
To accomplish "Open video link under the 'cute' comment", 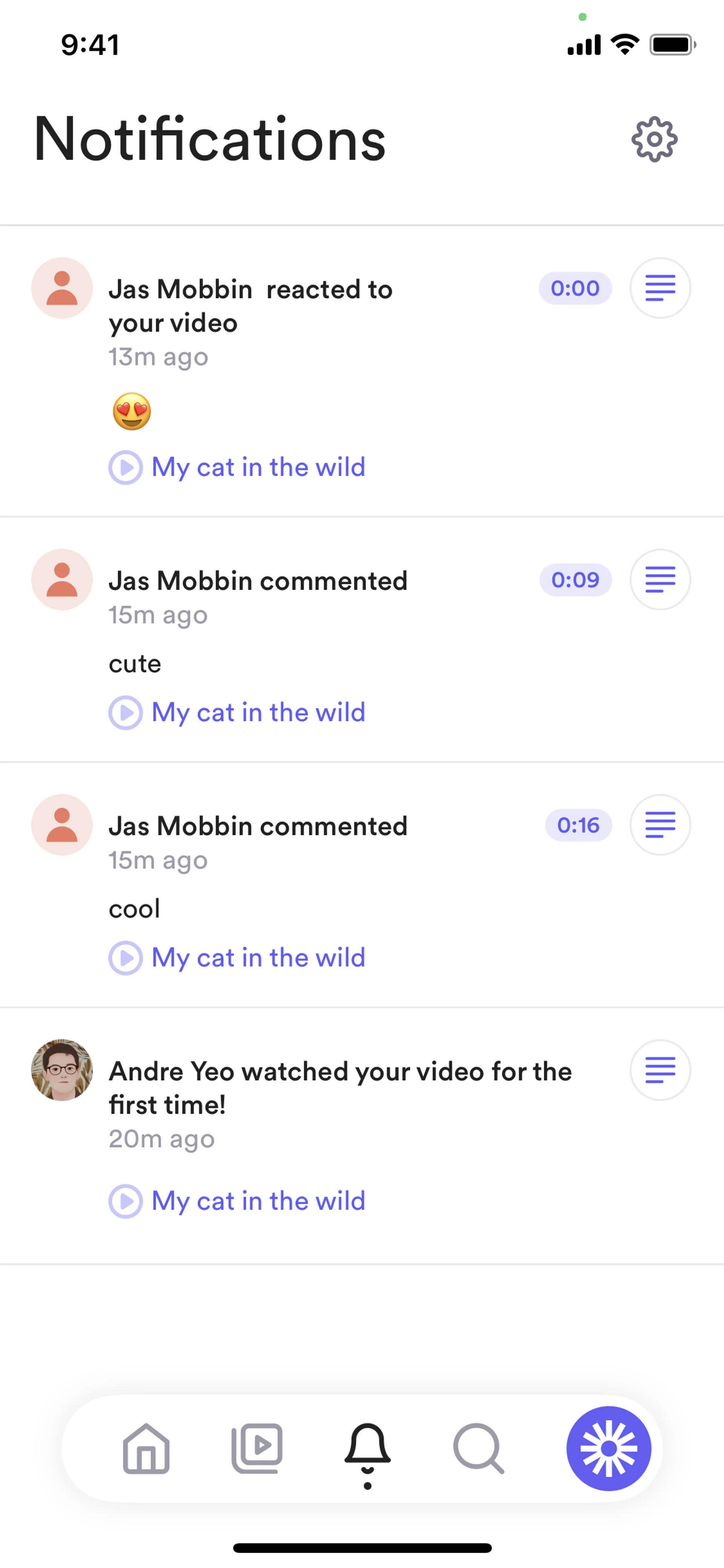I will pos(257,712).
